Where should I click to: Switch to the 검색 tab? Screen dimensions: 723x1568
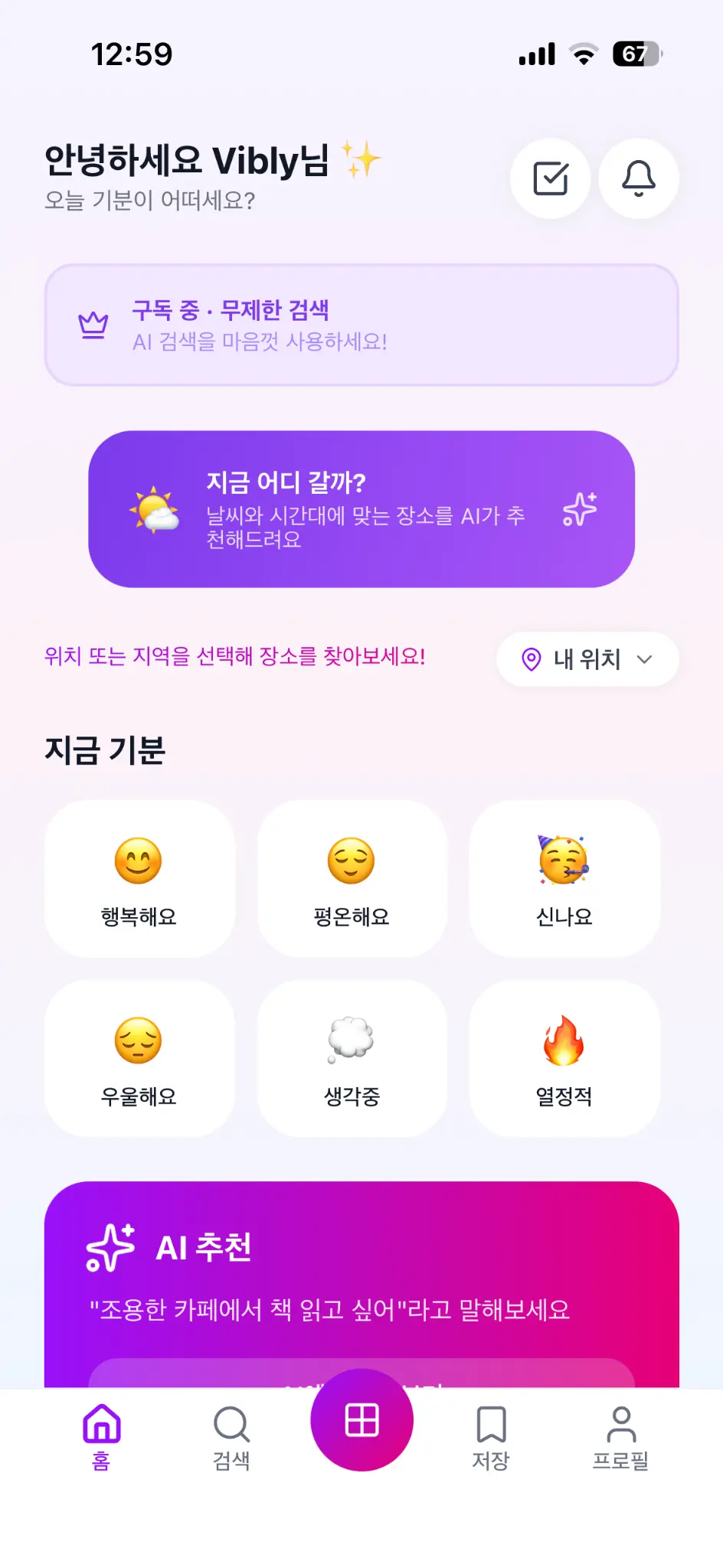pyautogui.click(x=231, y=1437)
